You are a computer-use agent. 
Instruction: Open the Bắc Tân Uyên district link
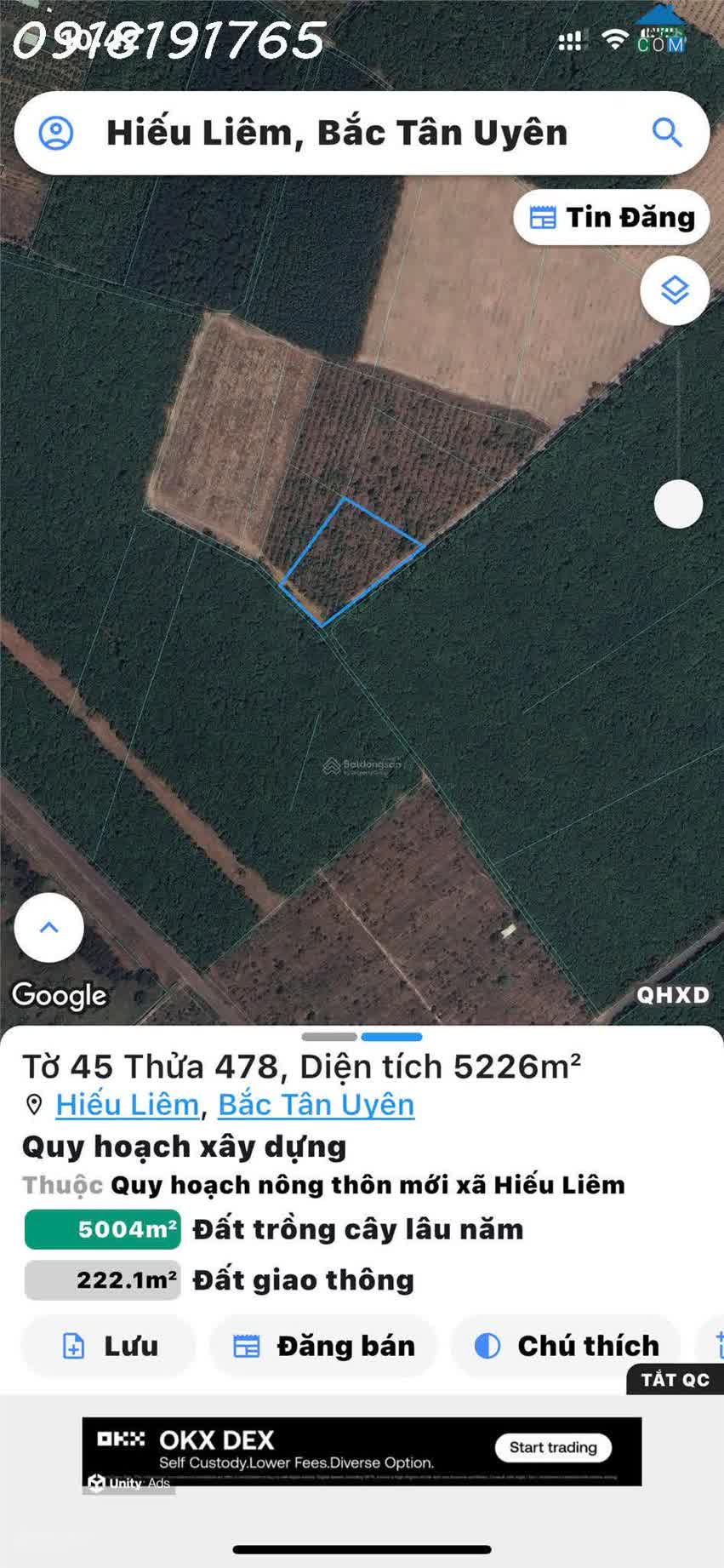316,1105
